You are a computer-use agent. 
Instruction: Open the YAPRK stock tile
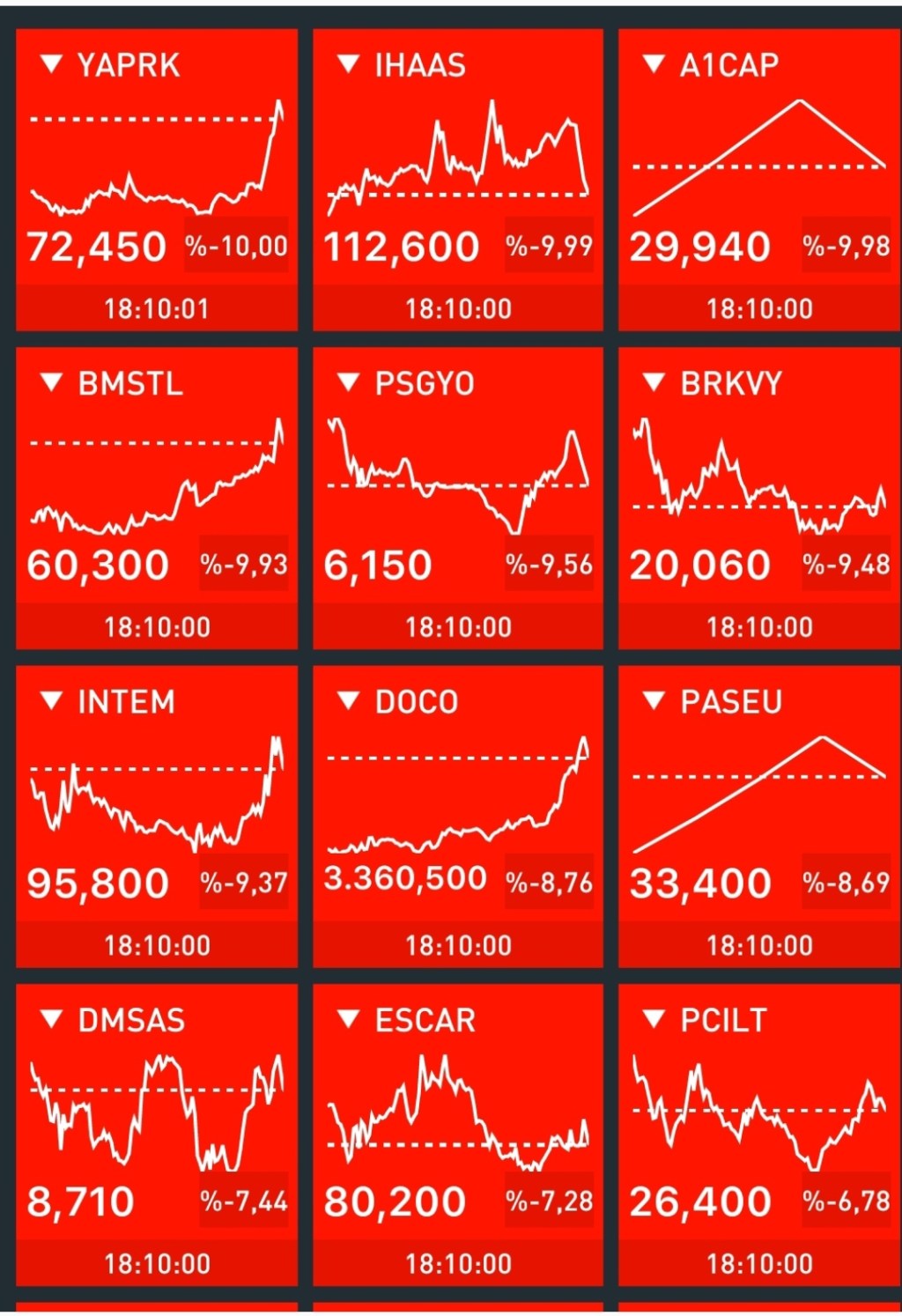(157, 181)
